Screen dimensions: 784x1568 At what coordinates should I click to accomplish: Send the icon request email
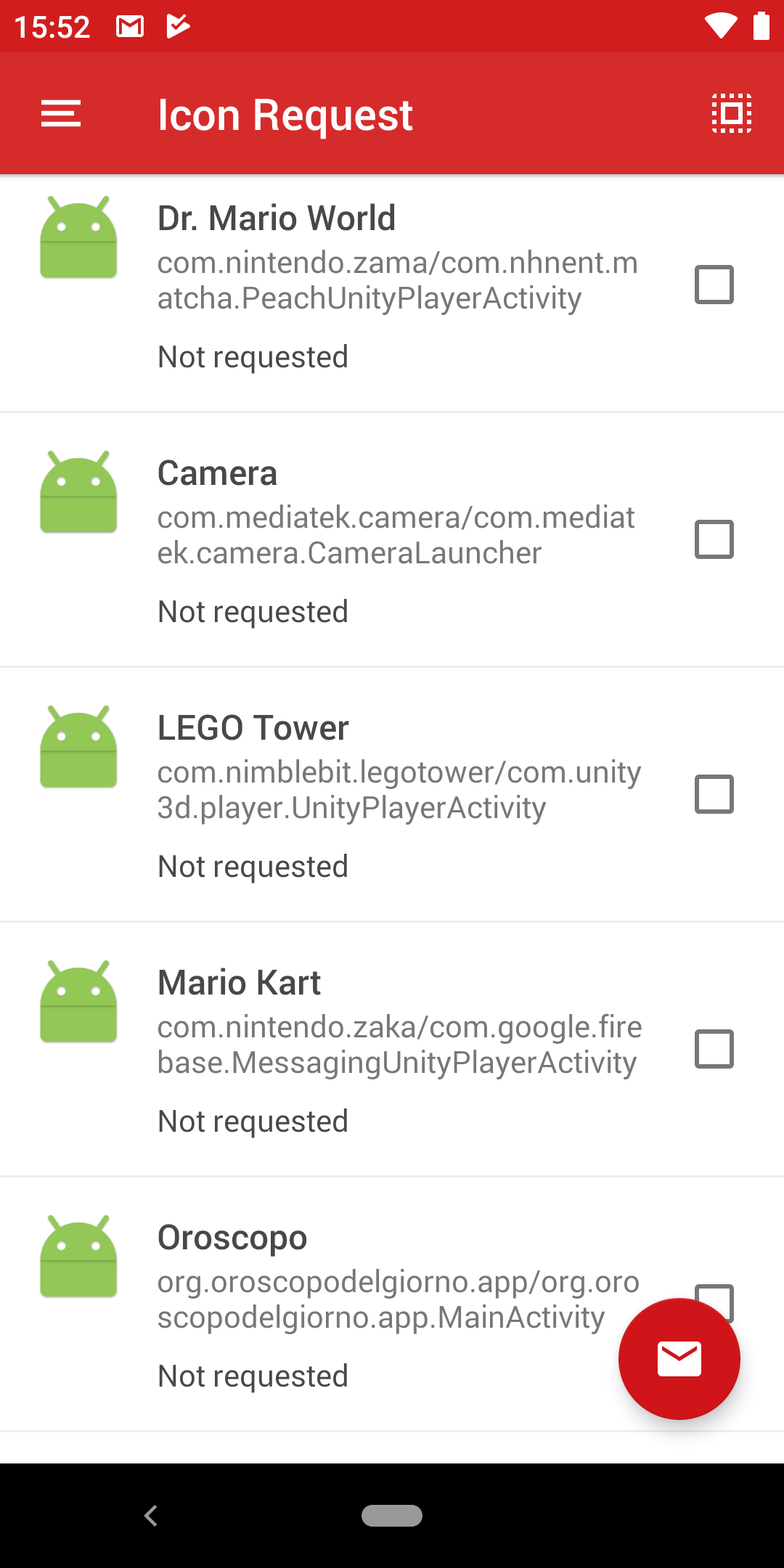679,1359
